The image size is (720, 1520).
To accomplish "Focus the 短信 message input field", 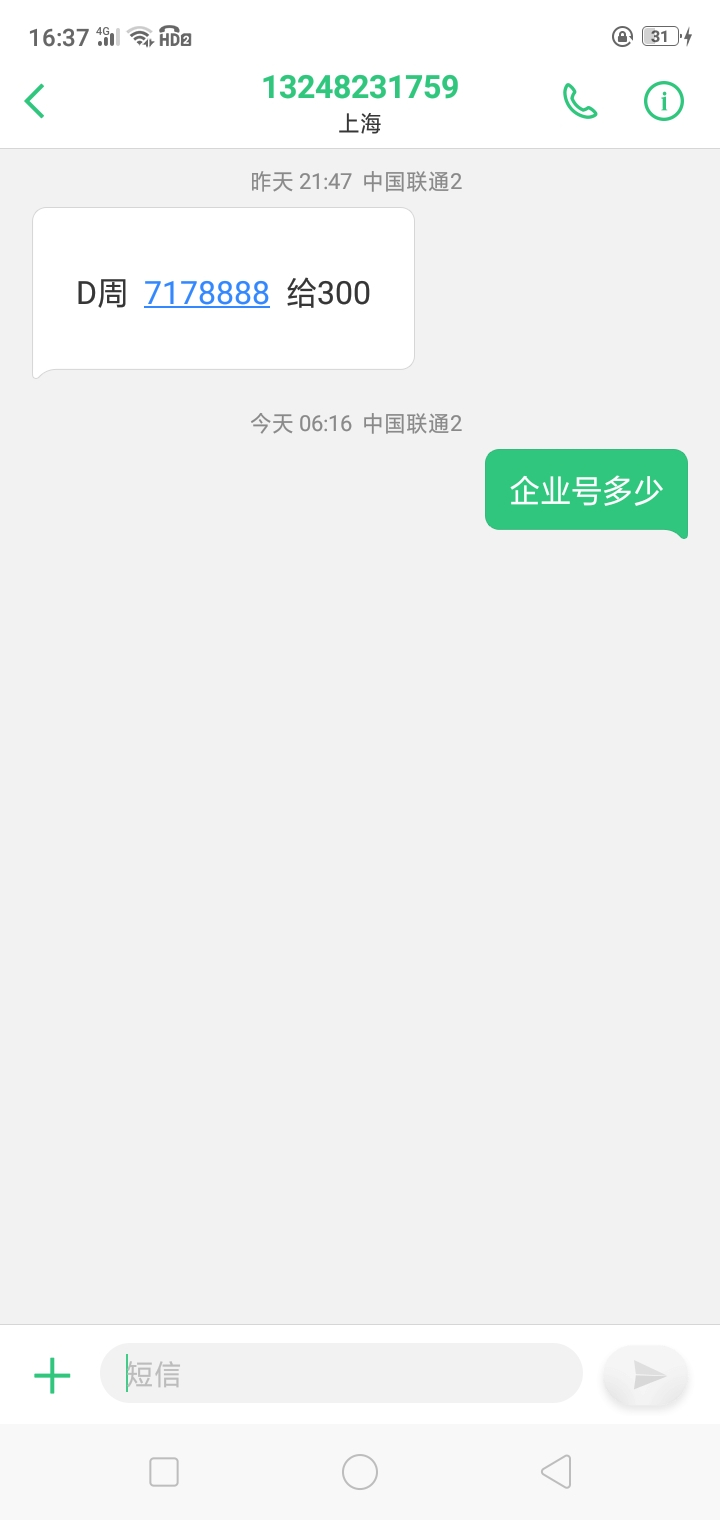I will coord(340,1373).
